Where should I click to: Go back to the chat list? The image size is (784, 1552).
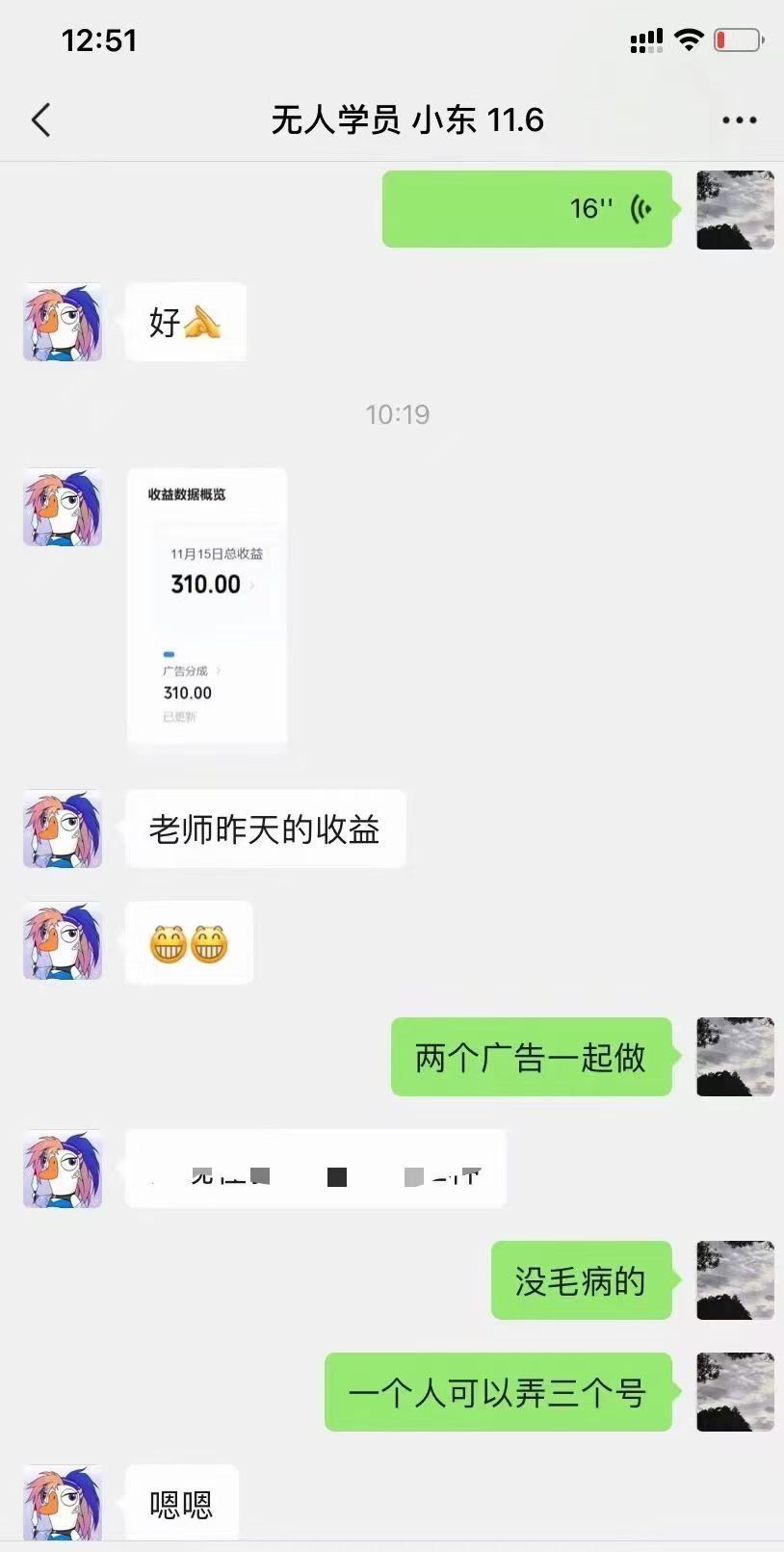tap(40, 120)
